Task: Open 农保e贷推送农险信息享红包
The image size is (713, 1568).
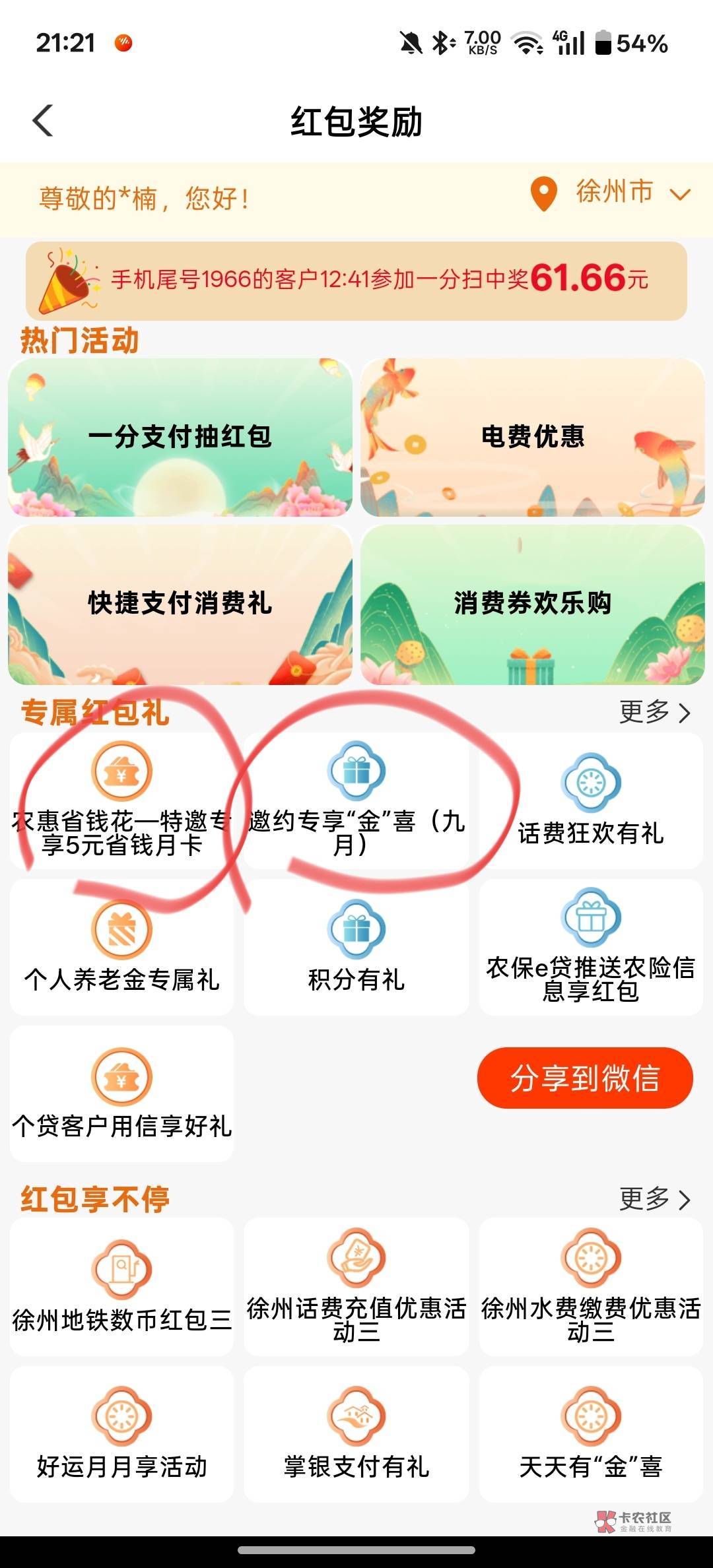Action: click(x=591, y=947)
